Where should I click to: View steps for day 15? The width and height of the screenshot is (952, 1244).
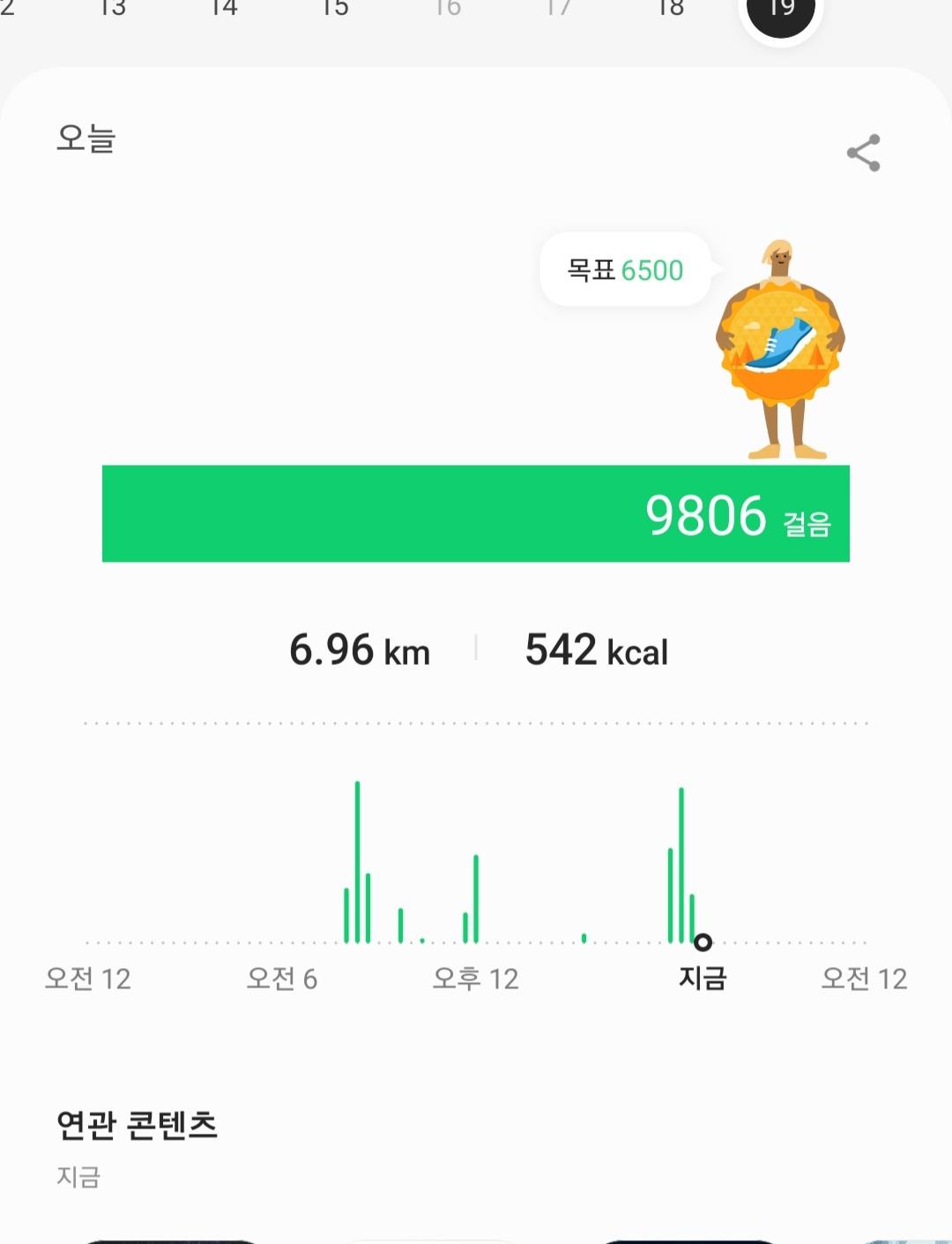(335, 8)
